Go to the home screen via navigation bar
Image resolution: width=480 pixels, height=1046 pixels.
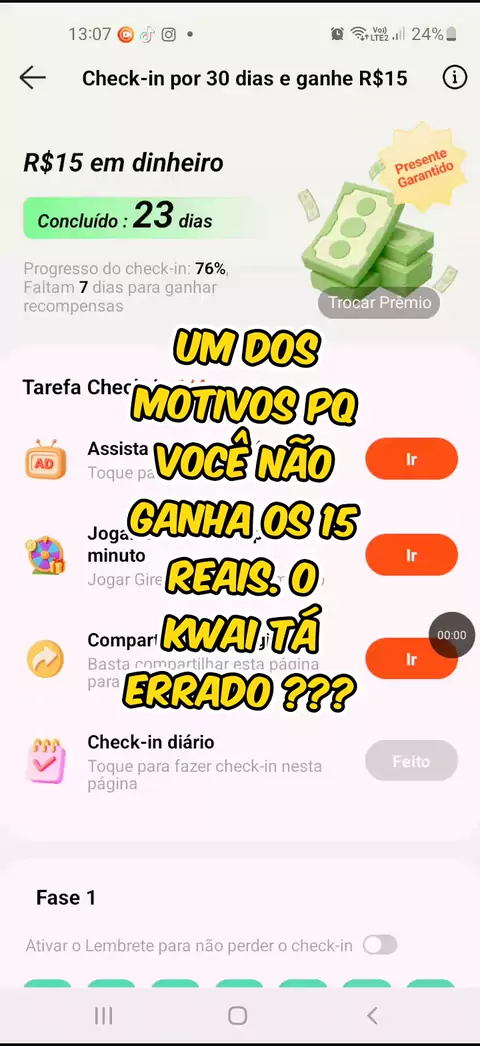238,1015
